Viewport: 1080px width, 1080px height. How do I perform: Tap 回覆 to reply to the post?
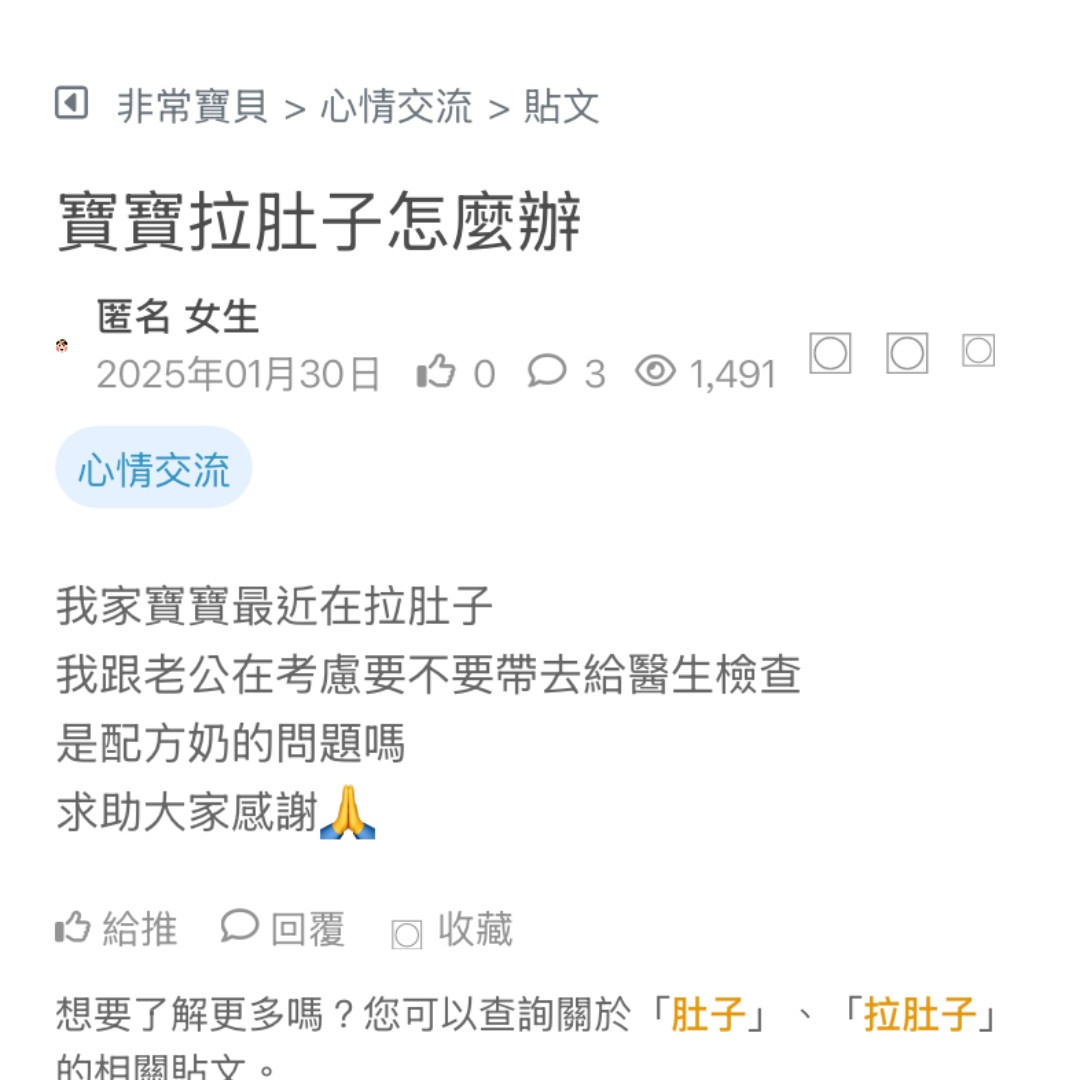pos(283,928)
